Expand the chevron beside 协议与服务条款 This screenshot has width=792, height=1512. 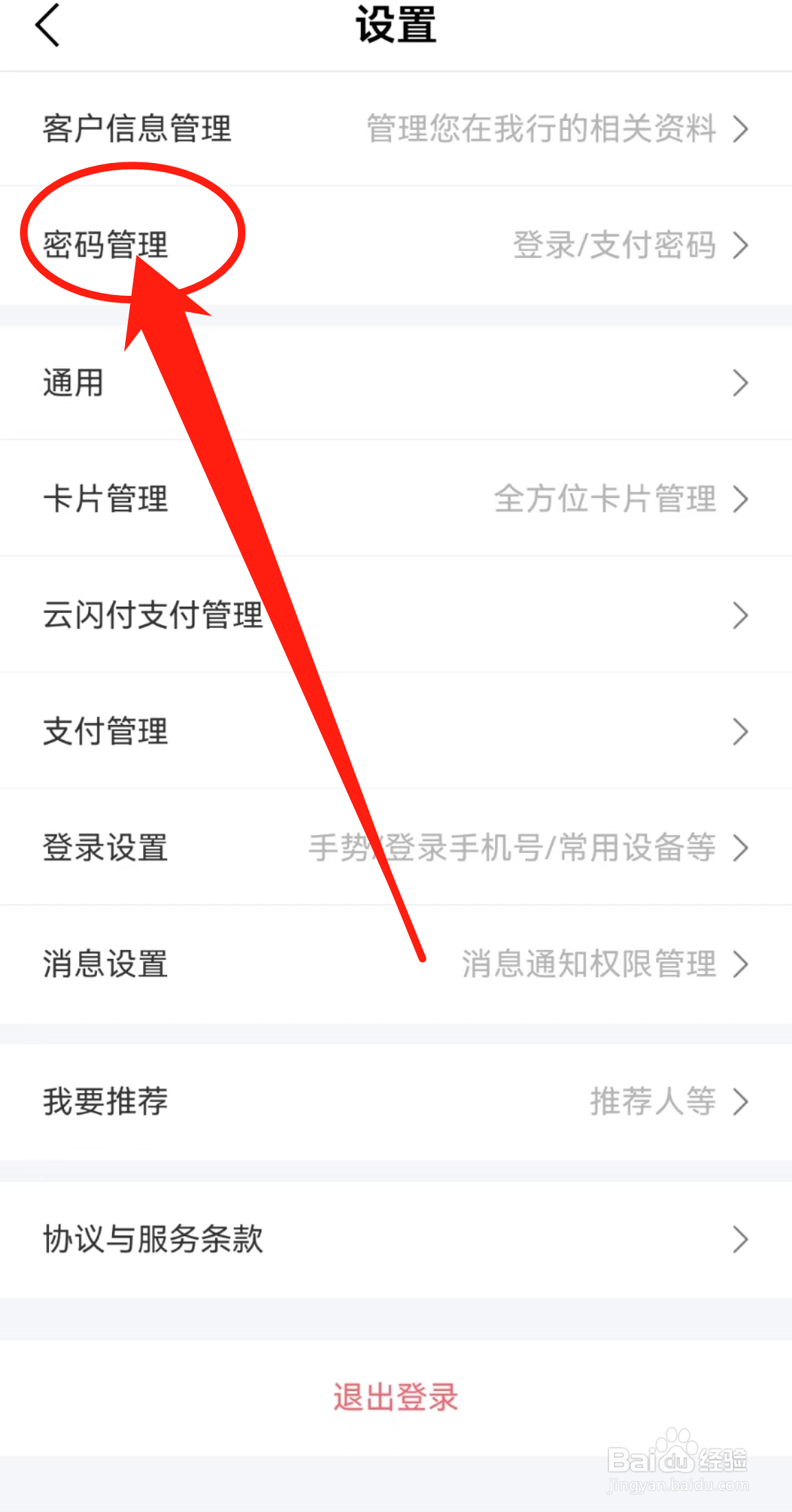click(741, 1239)
